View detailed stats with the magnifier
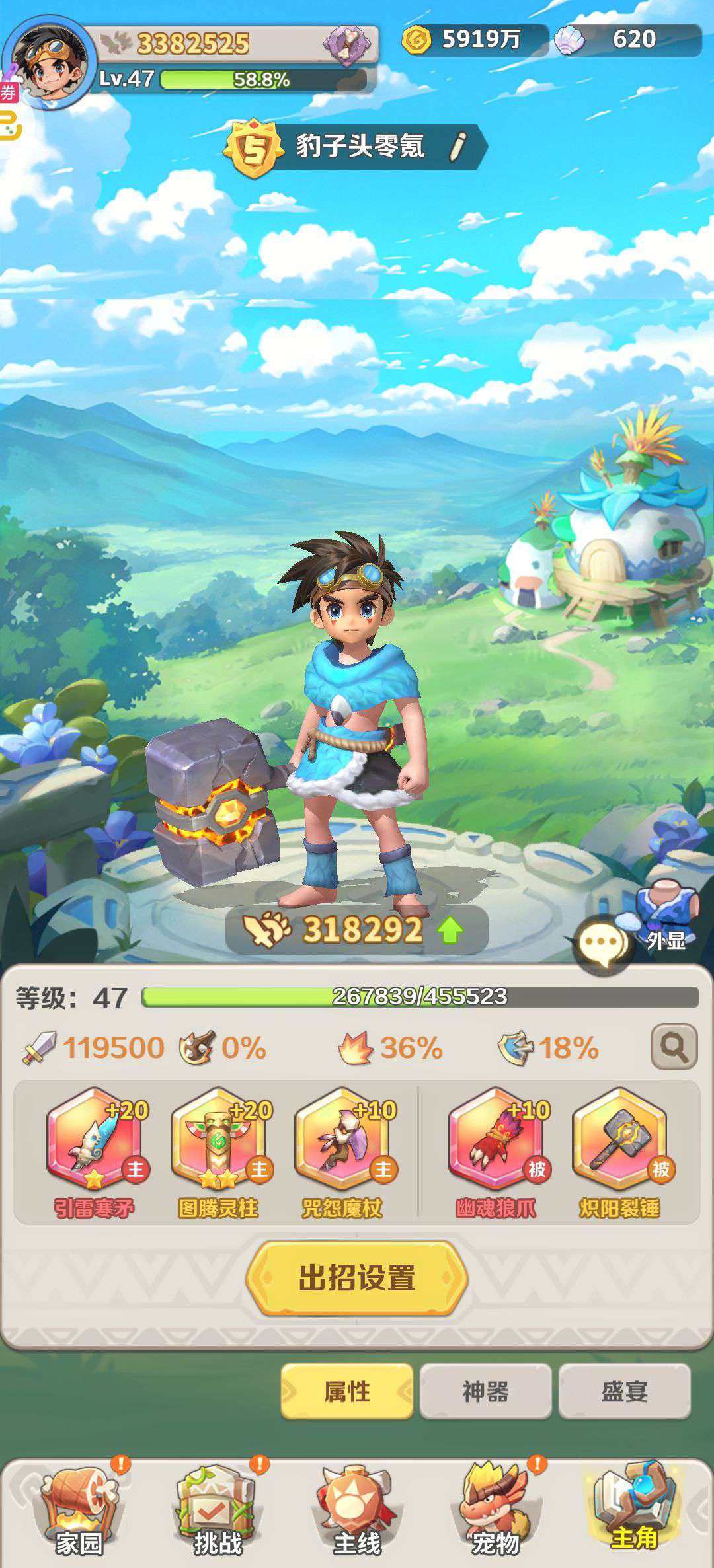This screenshot has width=714, height=1568. pos(674,1047)
